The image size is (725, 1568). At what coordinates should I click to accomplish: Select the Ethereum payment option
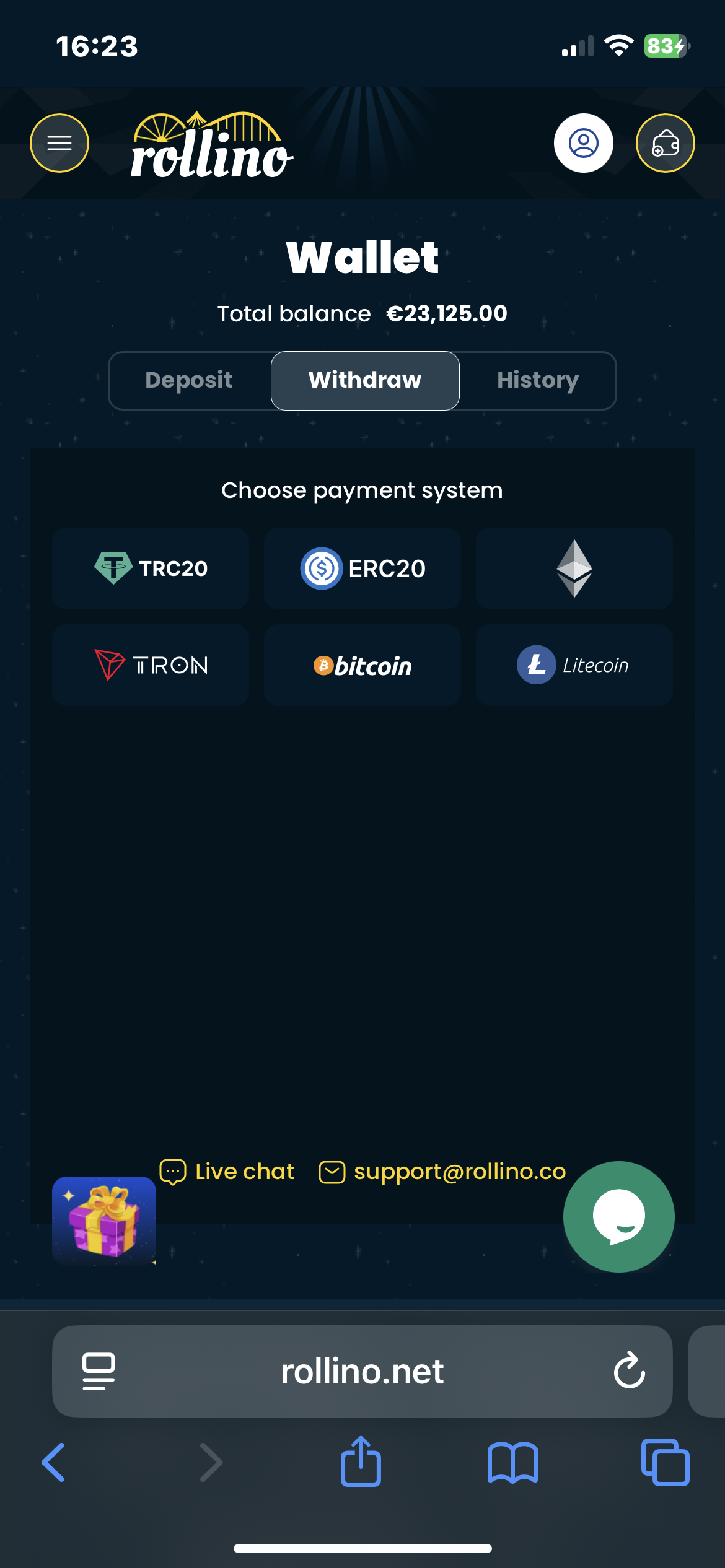[574, 568]
